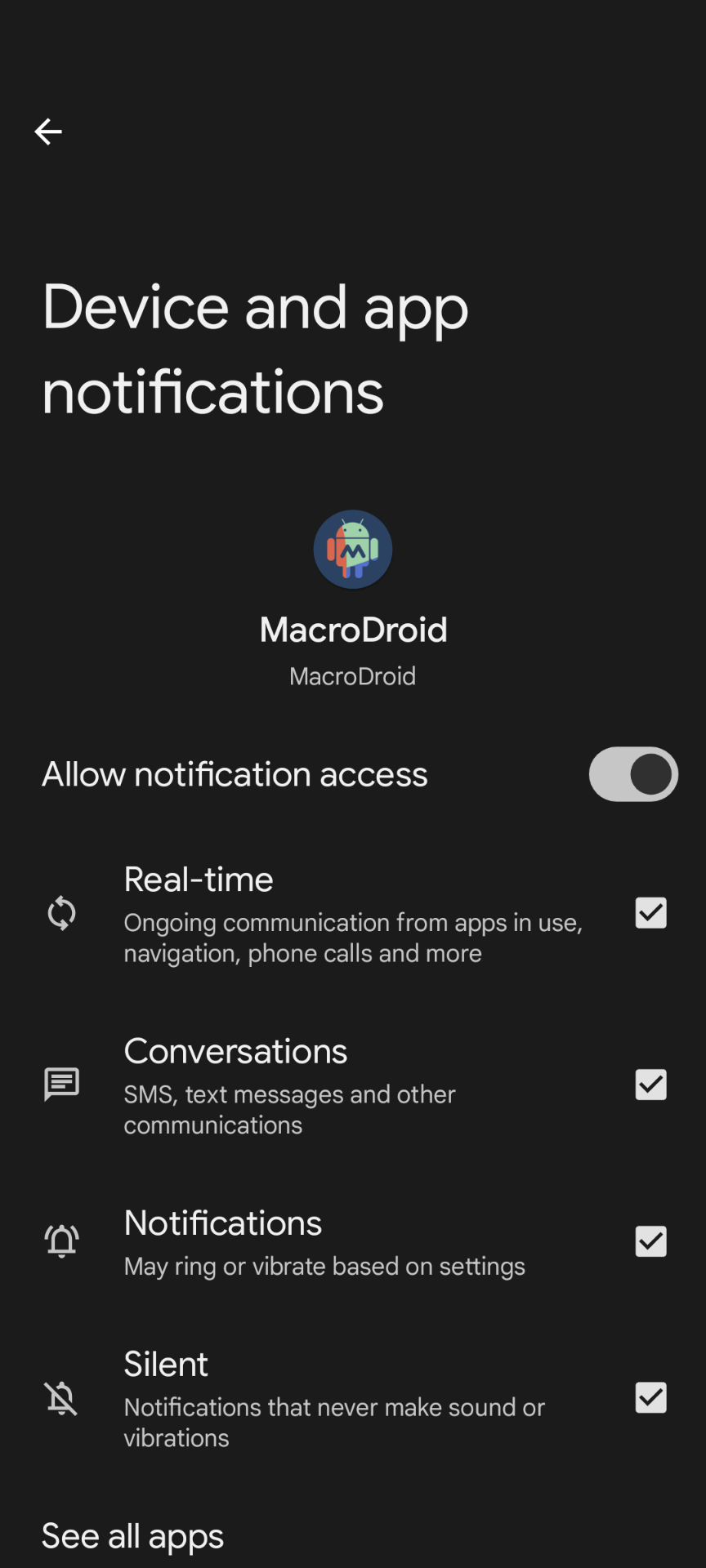
Task: Toggle Allow notification access switch
Action: point(633,774)
